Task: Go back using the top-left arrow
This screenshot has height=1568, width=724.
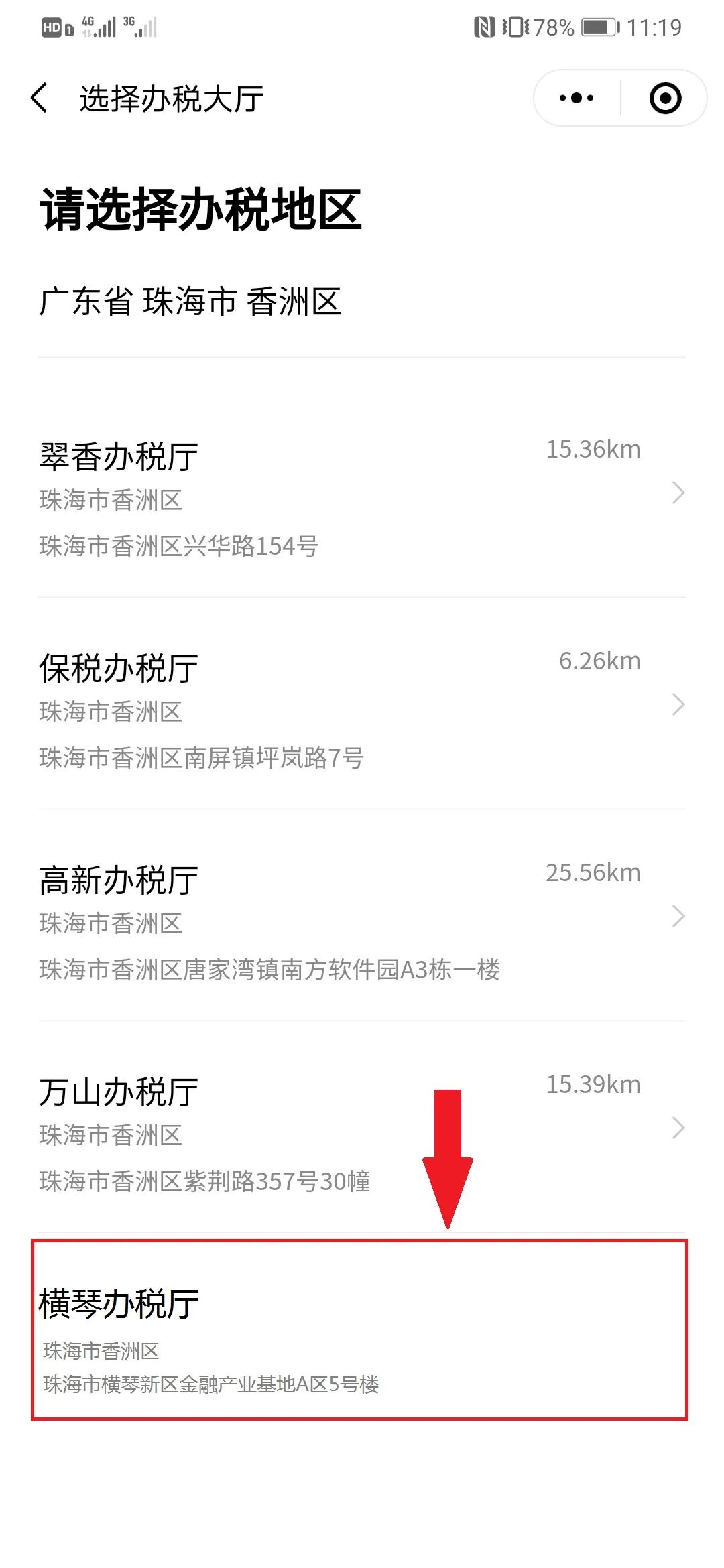Action: click(40, 98)
